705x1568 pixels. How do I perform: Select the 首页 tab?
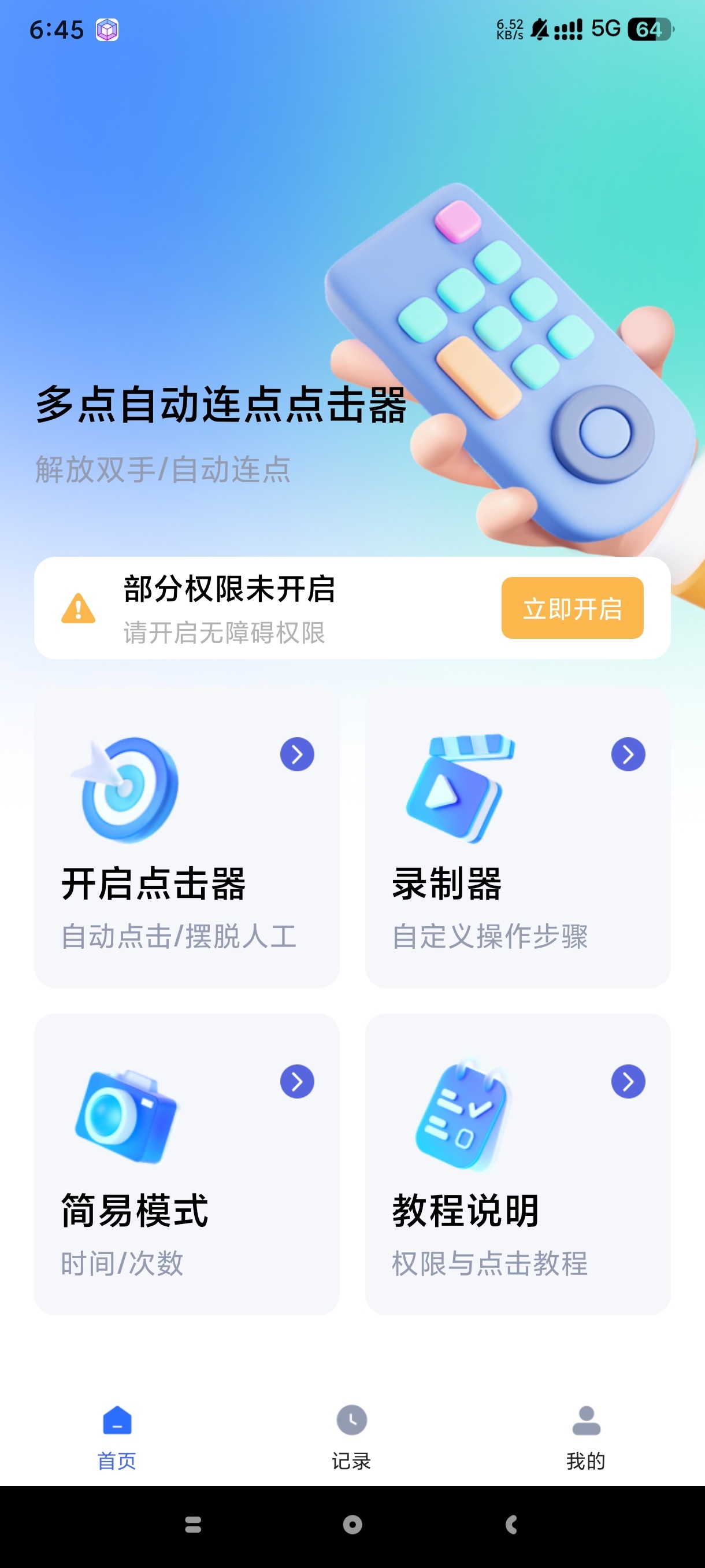pyautogui.click(x=117, y=1436)
